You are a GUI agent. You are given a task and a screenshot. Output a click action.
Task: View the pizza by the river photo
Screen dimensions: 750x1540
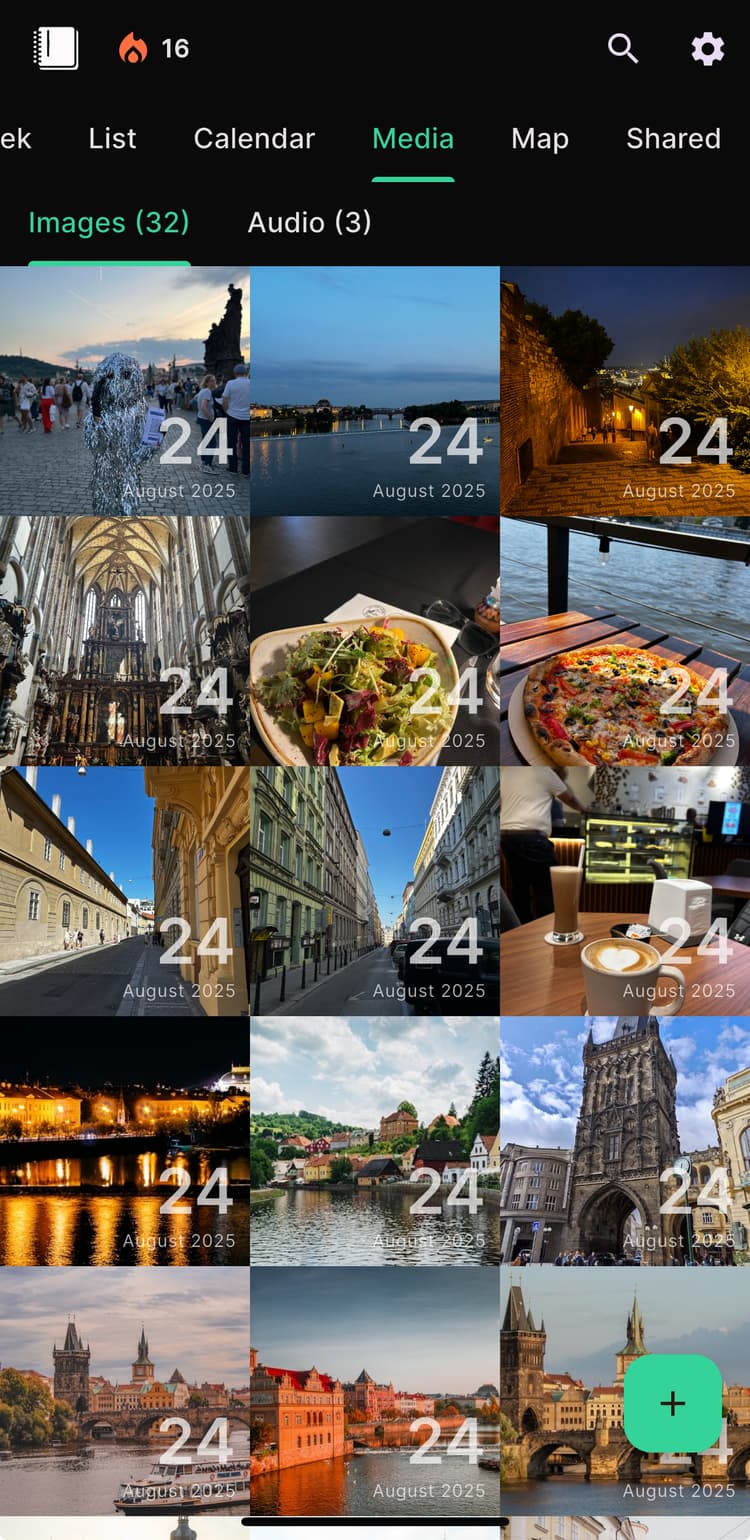(x=625, y=641)
